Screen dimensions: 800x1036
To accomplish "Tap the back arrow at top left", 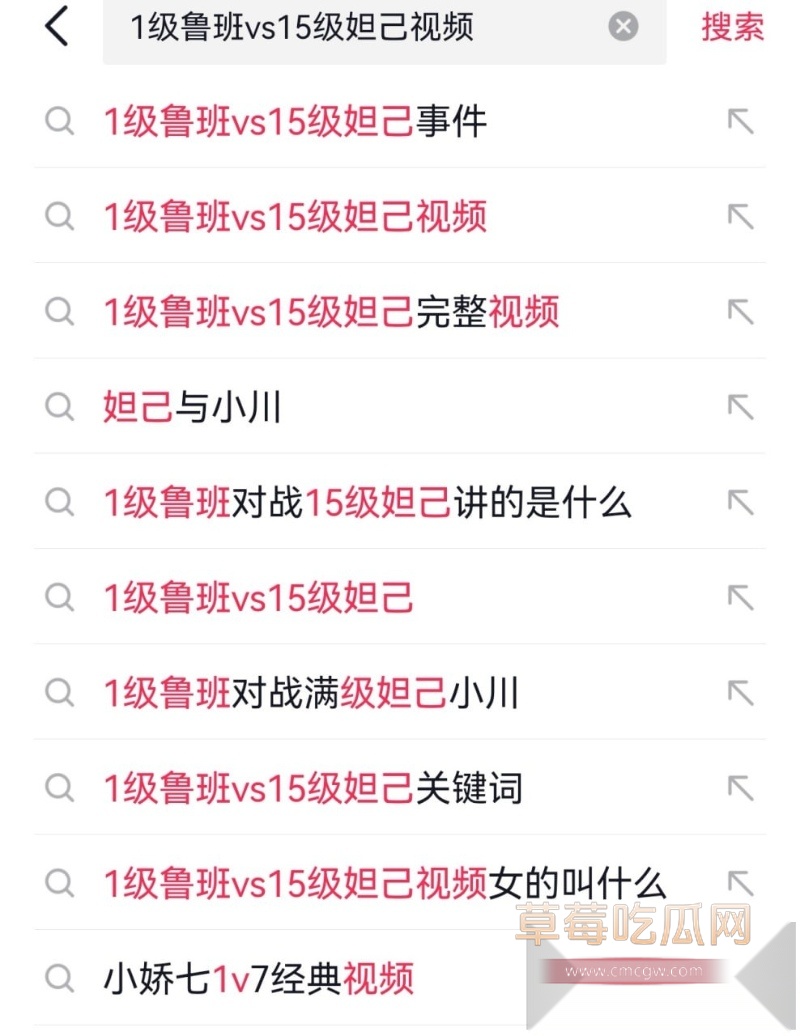I will coord(57,28).
